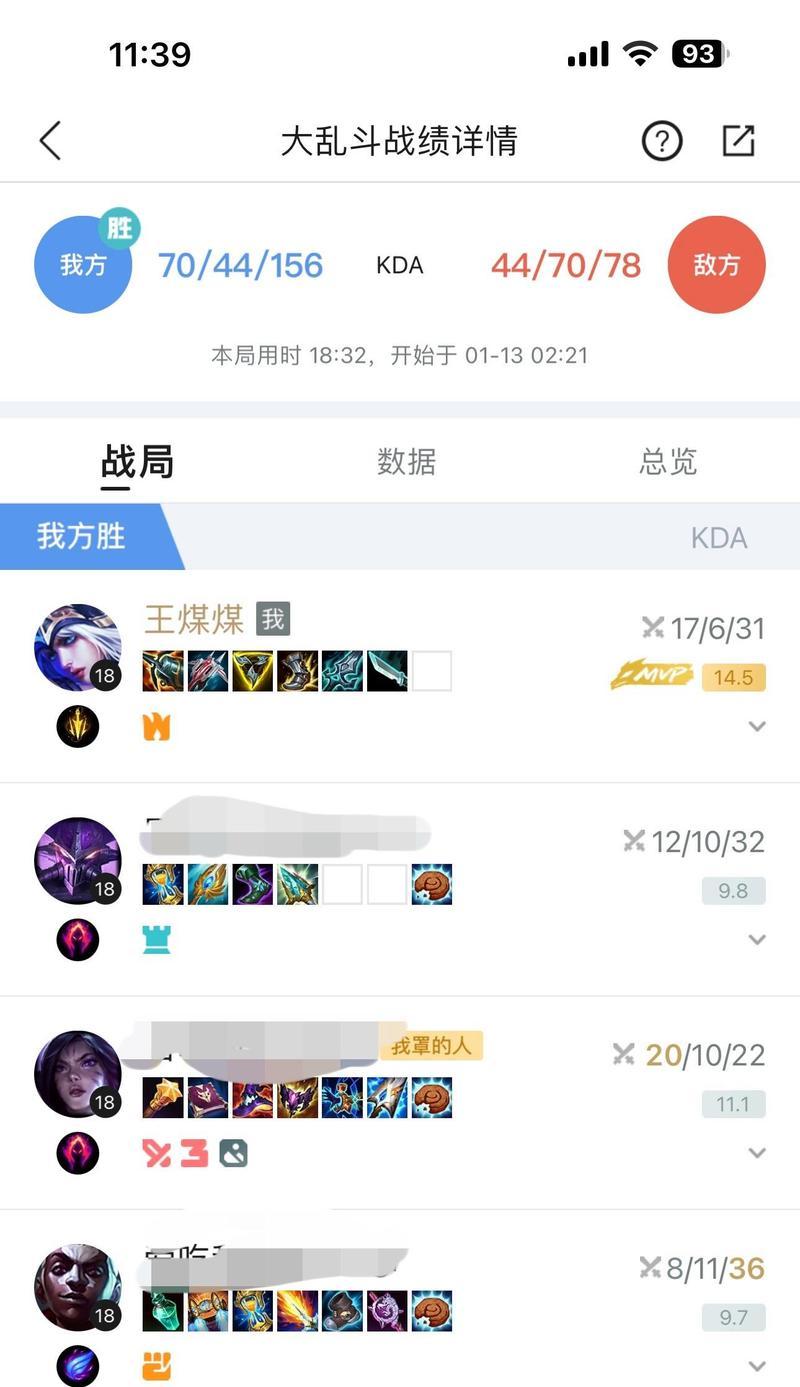The height and width of the screenshot is (1387, 800).
Task: Open 王煤煤's champion avatar
Action: (x=78, y=647)
